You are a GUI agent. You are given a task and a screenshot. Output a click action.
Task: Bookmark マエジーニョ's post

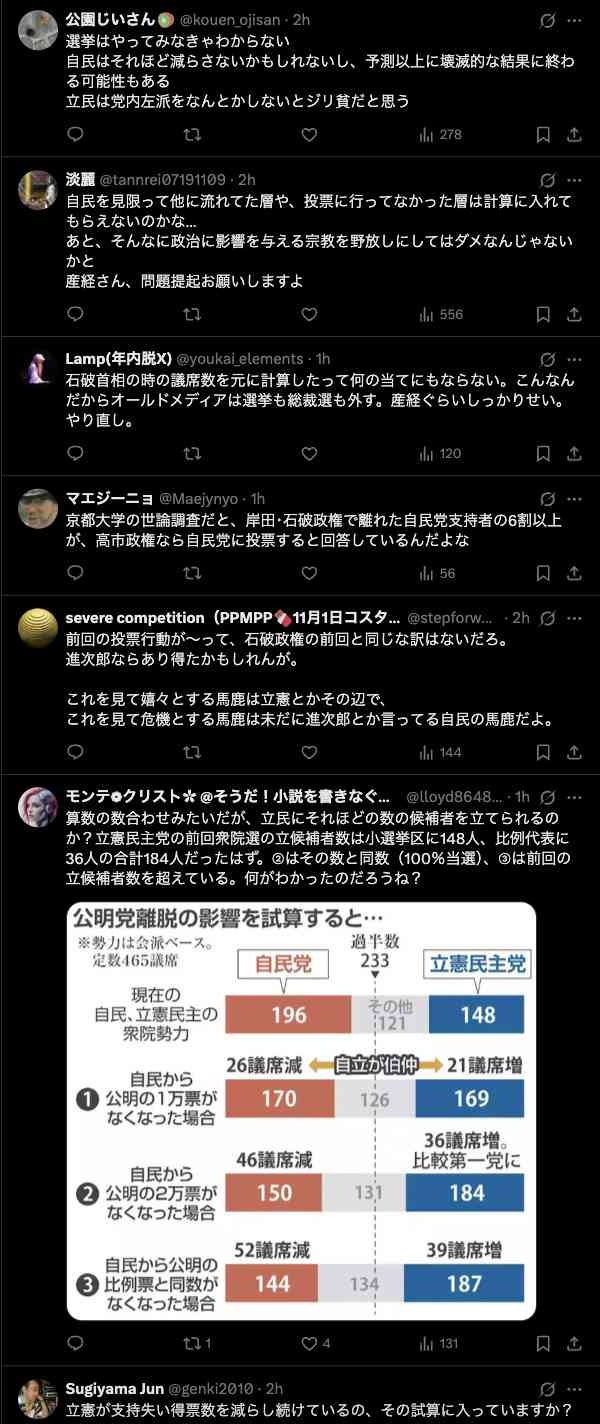[x=543, y=573]
